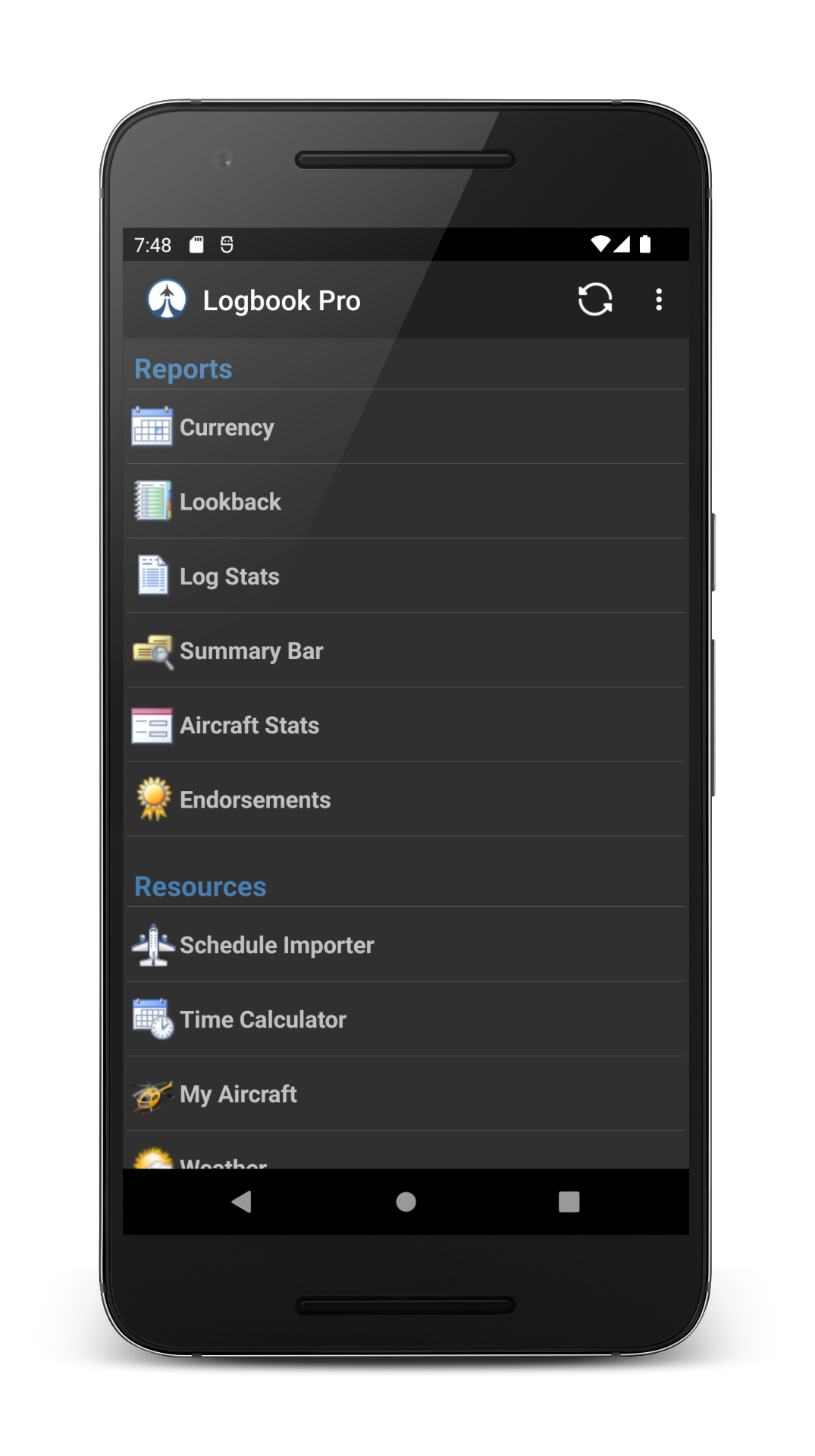Show Aircraft Stats
This screenshot has width=815, height=1456.
point(406,724)
